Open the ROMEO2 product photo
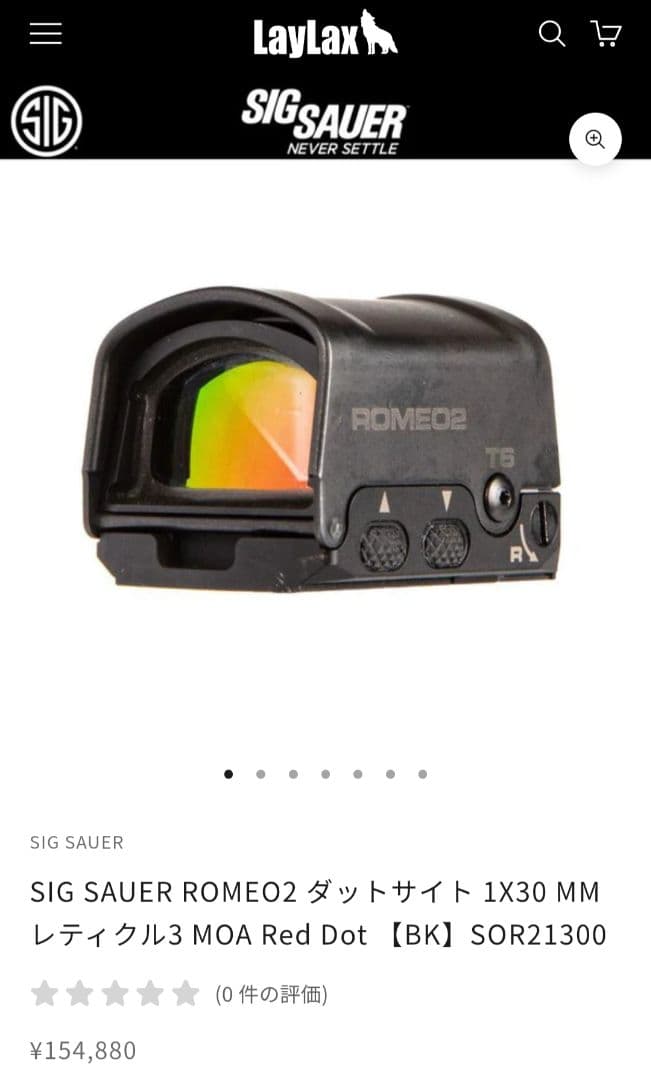Screen dimensions: 651x1080 [x=325, y=440]
